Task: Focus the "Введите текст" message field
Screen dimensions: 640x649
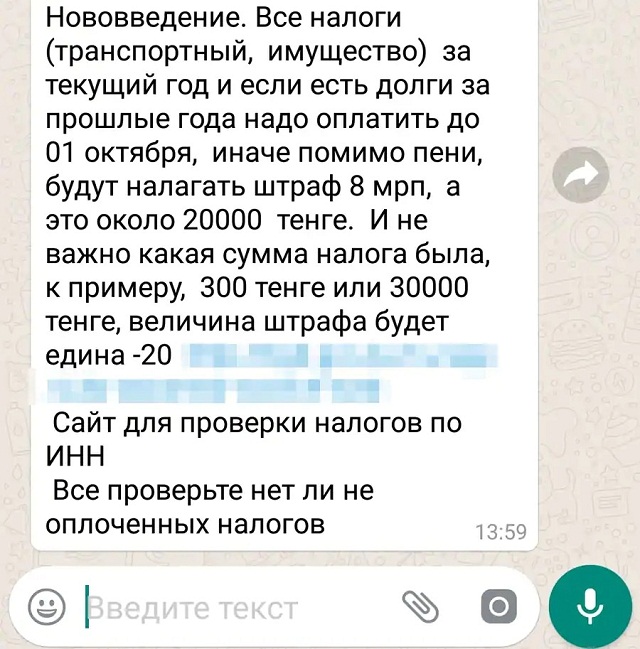Action: tap(230, 607)
